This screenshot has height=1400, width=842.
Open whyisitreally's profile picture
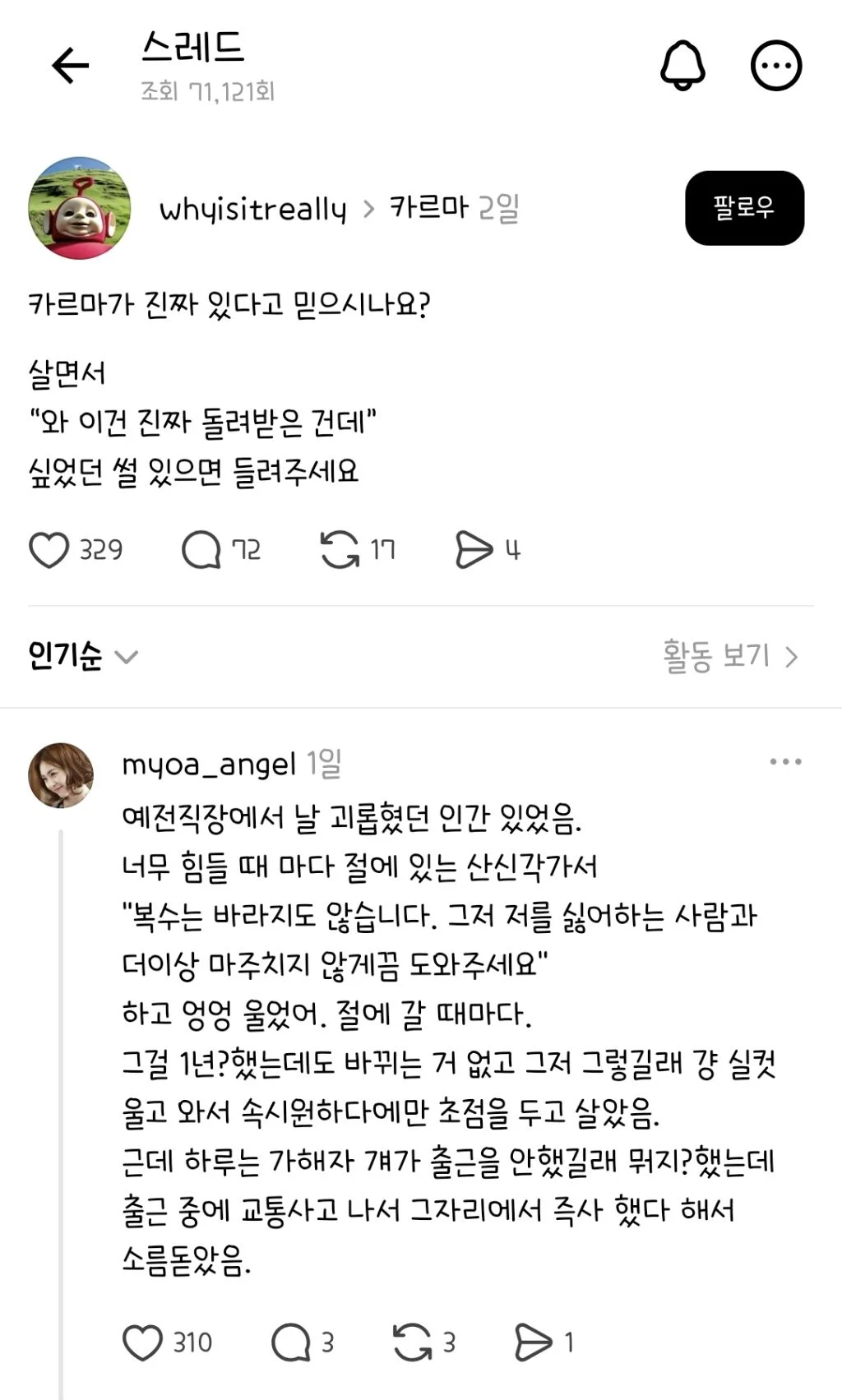click(x=80, y=208)
